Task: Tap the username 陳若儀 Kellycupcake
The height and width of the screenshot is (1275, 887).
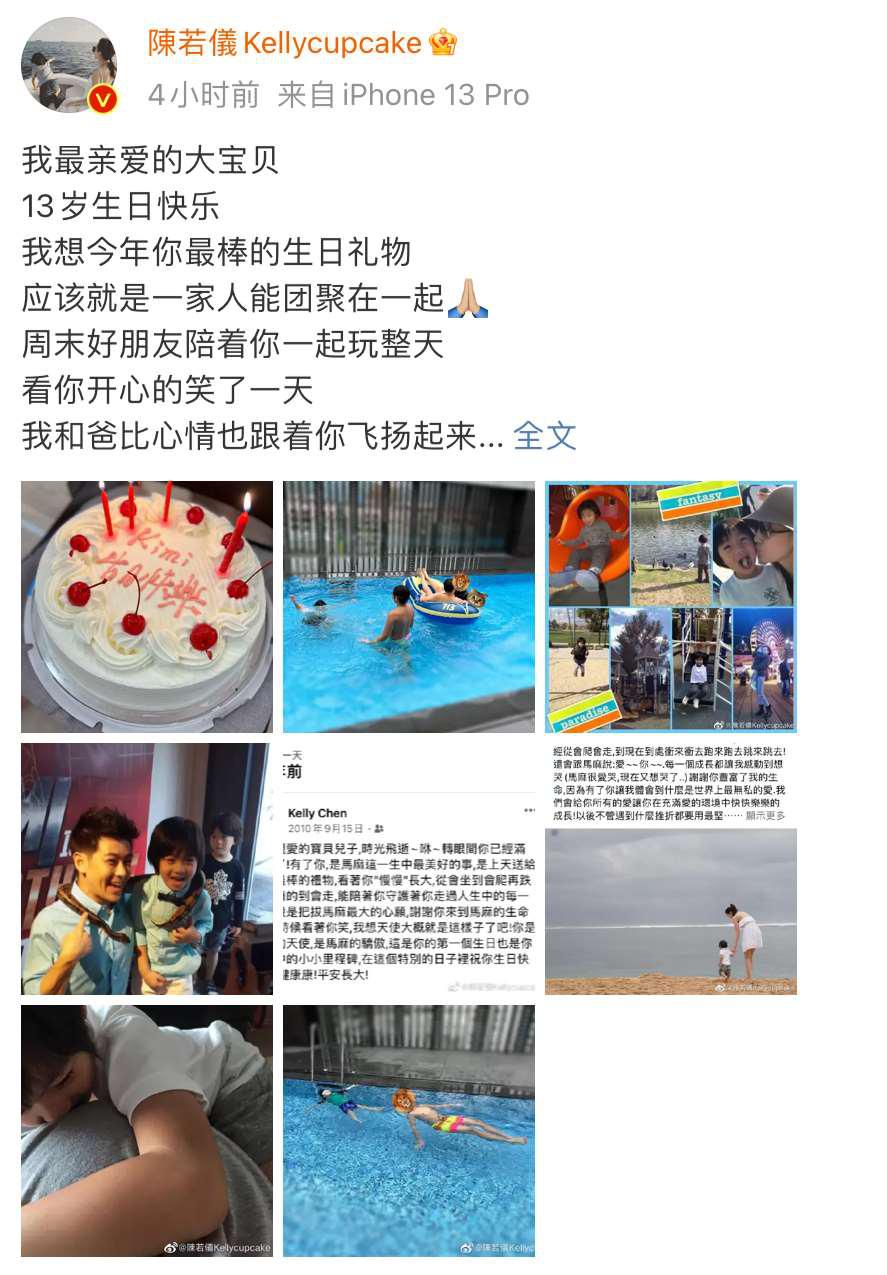Action: tap(284, 43)
